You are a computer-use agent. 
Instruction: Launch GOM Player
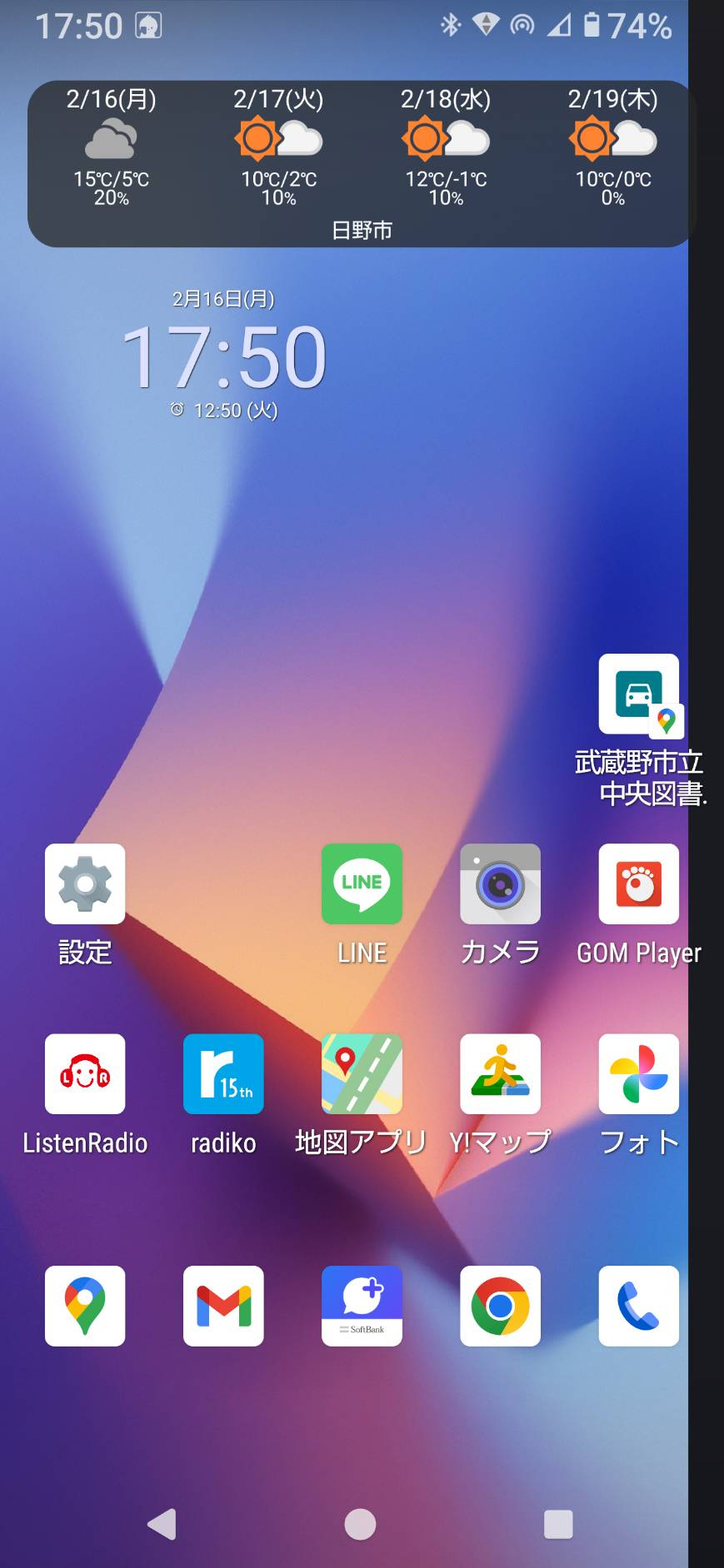(x=638, y=884)
